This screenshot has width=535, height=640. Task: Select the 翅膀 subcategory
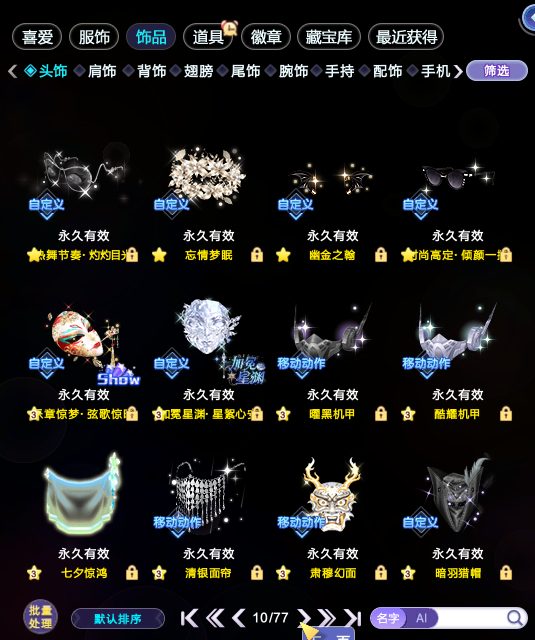[x=198, y=71]
